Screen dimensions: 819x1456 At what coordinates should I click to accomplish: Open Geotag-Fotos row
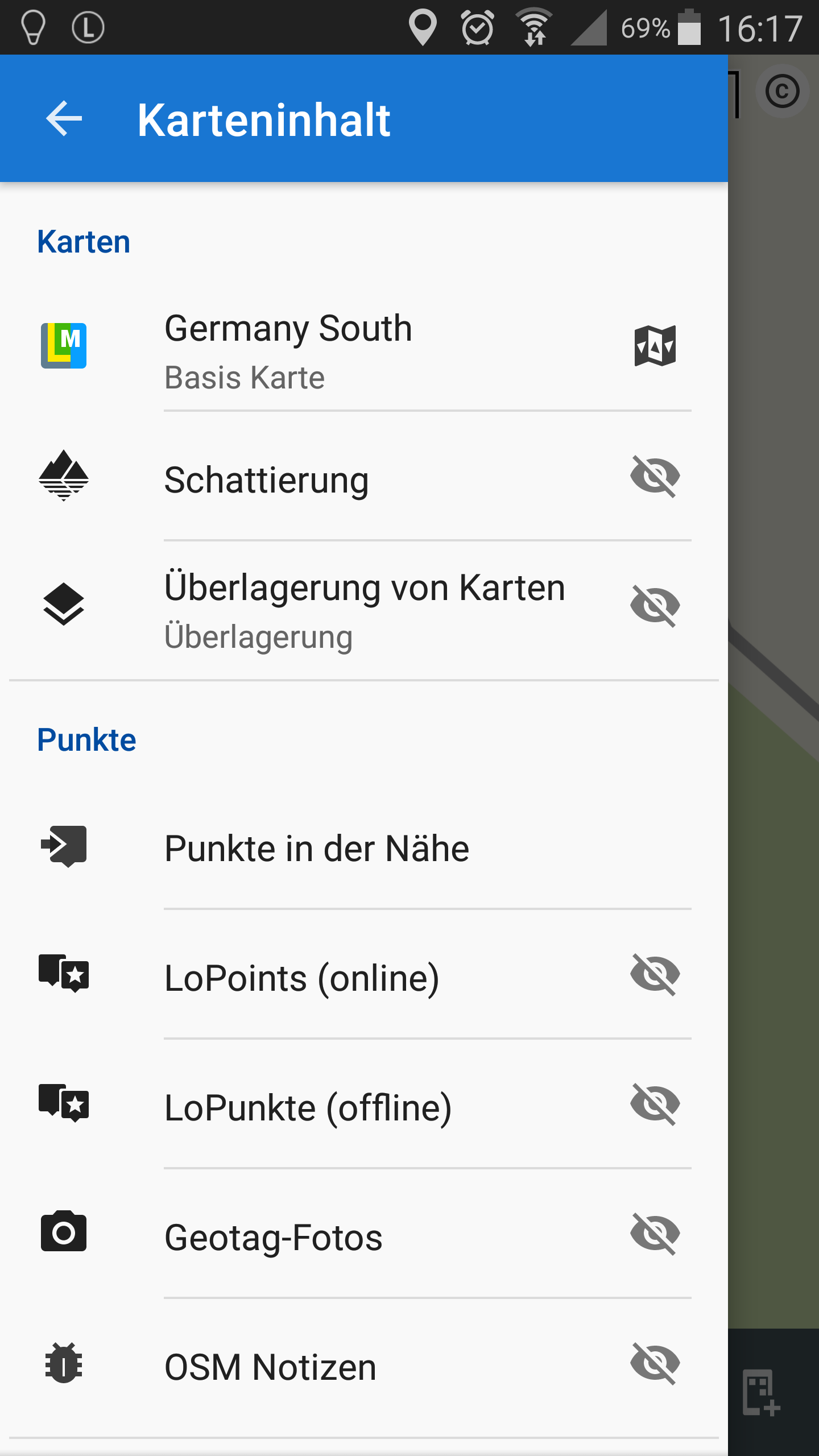[341, 1238]
